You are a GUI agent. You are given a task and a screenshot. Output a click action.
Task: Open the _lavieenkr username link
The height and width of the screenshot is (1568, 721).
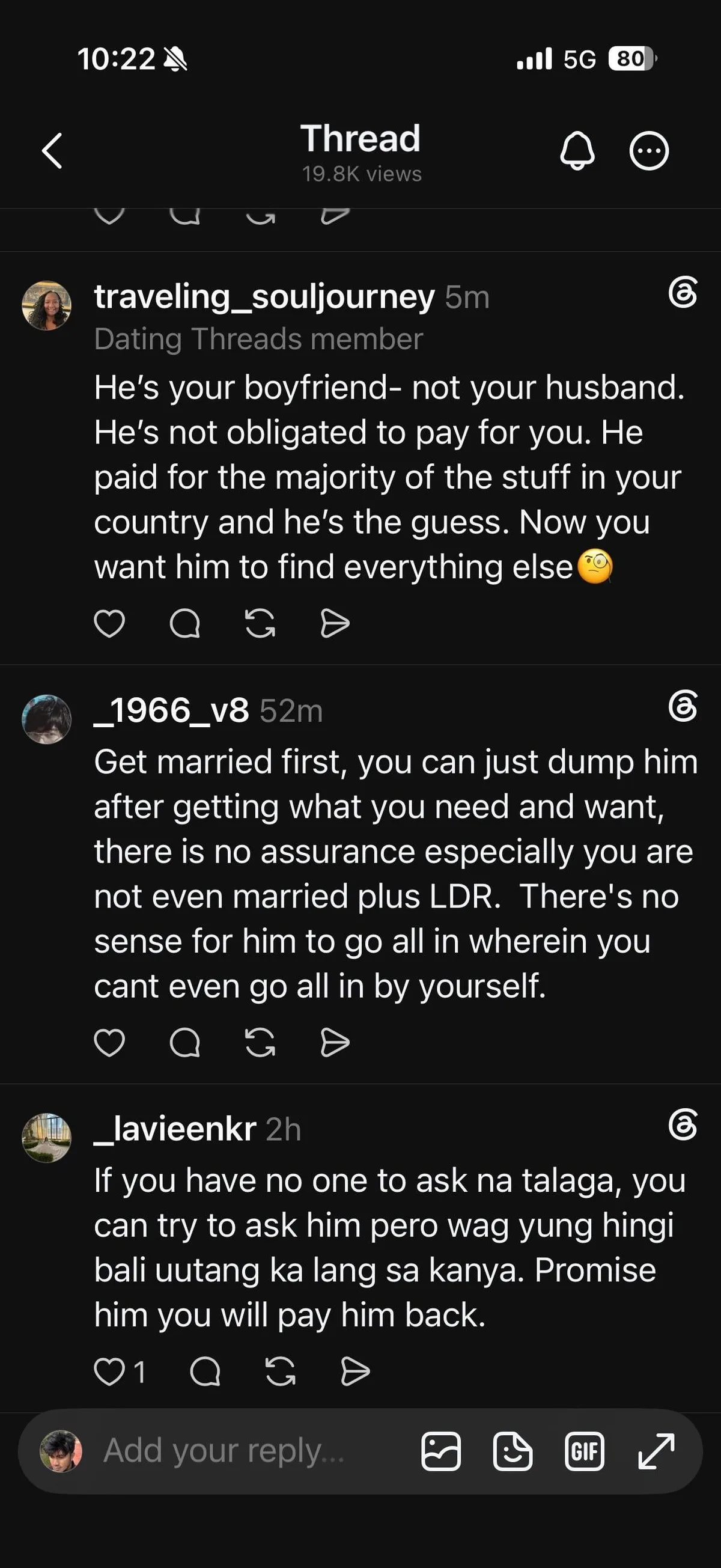coord(175,1129)
